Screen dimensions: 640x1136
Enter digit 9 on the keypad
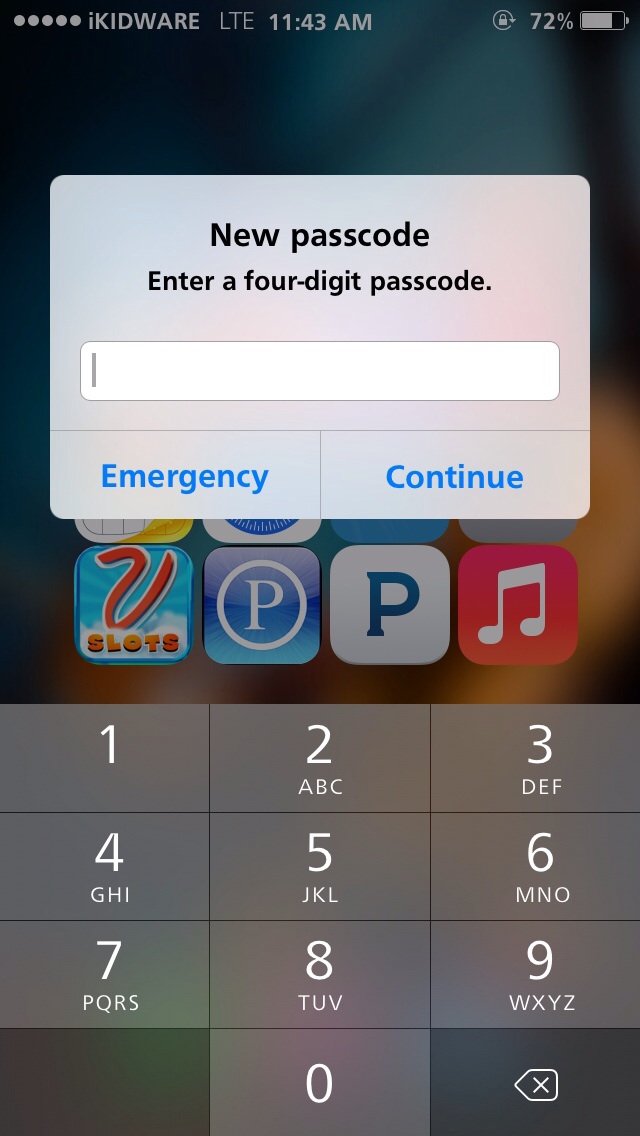pyautogui.click(x=536, y=974)
